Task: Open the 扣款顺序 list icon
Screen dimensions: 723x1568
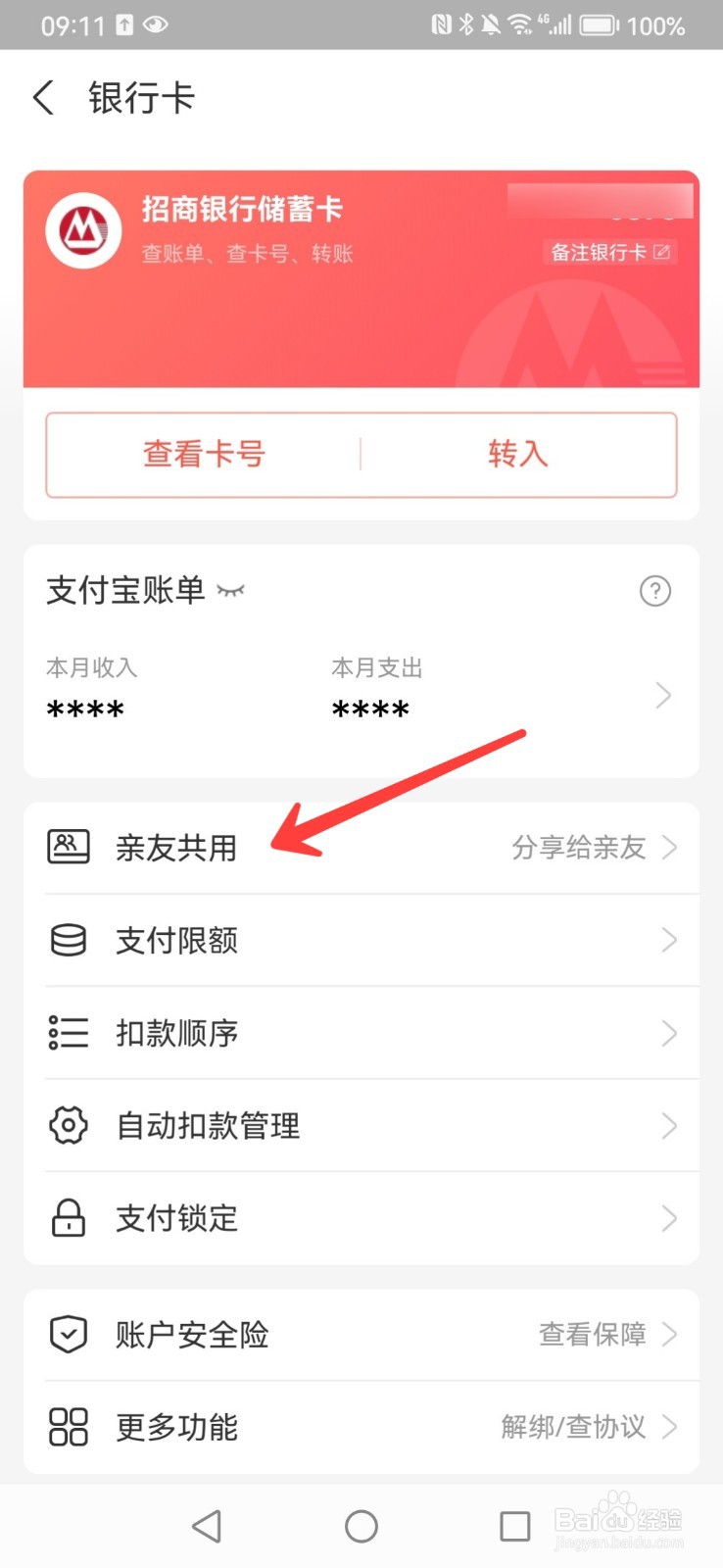Action: click(68, 1032)
